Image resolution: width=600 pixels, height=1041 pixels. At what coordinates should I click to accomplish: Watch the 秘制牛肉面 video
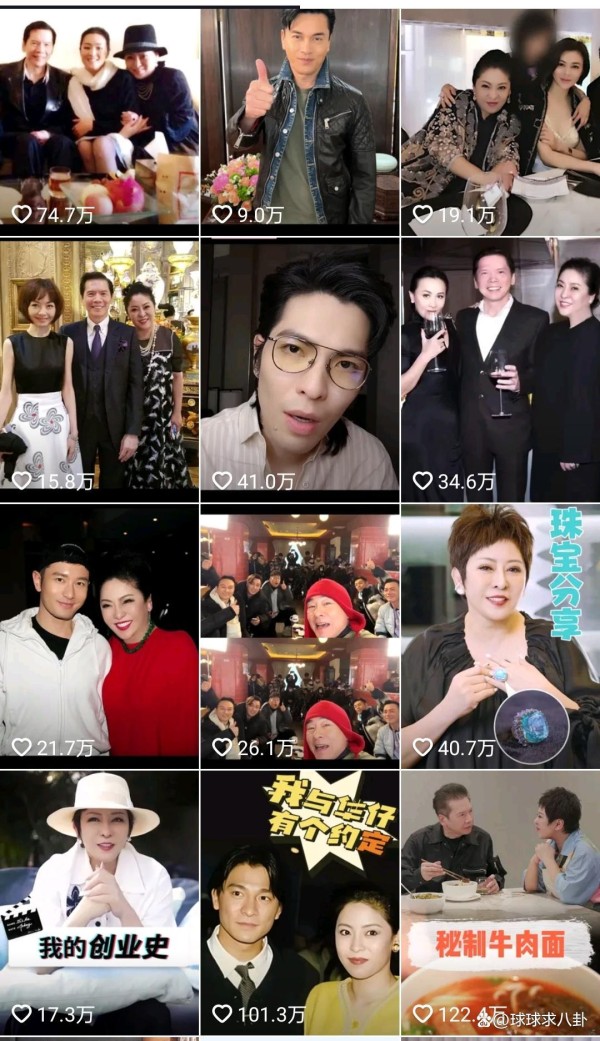pyautogui.click(x=500, y=900)
